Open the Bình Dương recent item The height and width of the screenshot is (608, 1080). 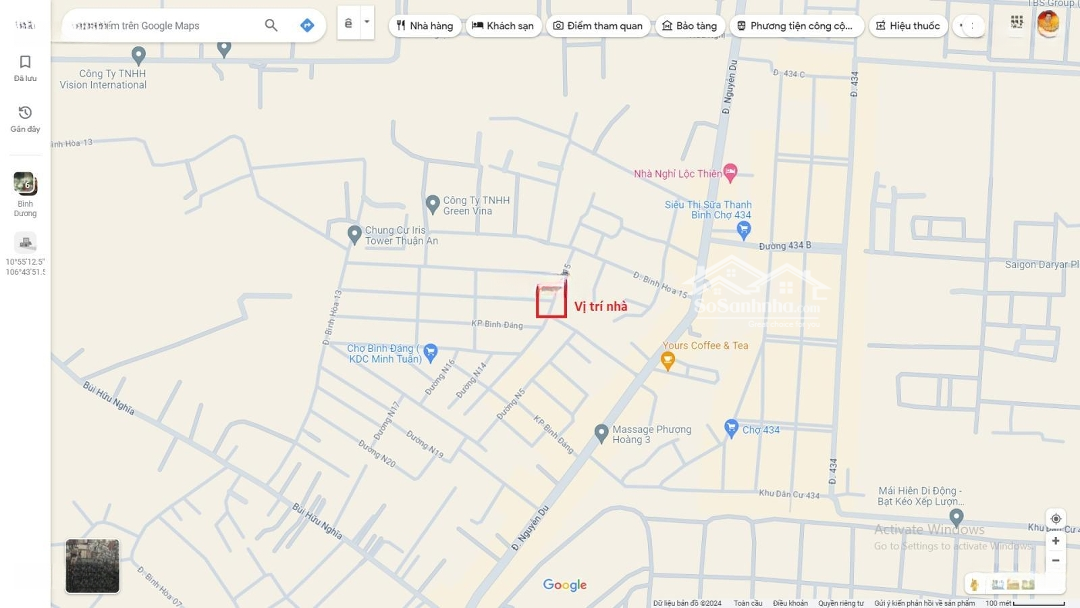tap(25, 190)
